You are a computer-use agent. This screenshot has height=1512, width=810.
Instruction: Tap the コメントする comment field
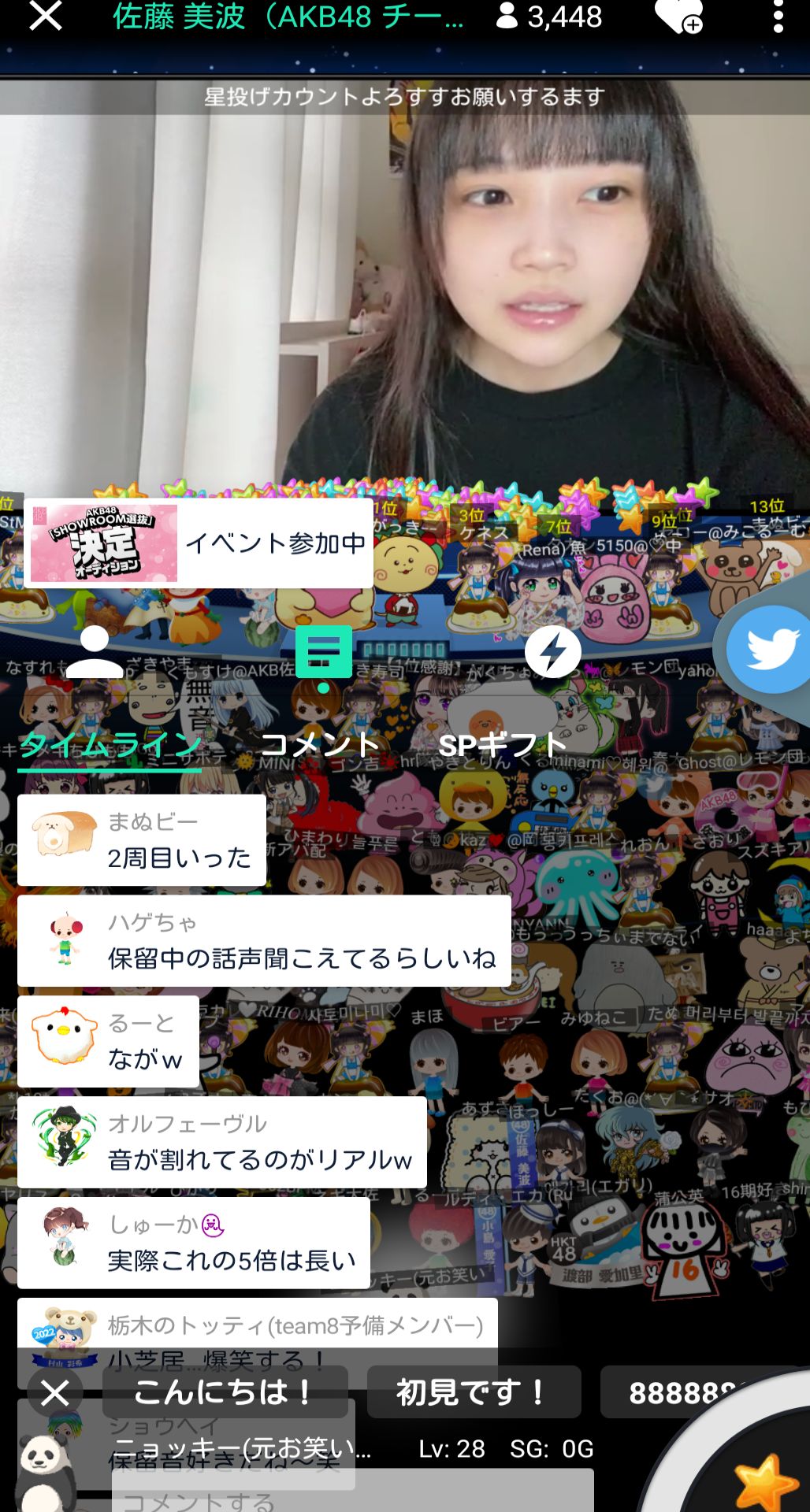[355, 1496]
